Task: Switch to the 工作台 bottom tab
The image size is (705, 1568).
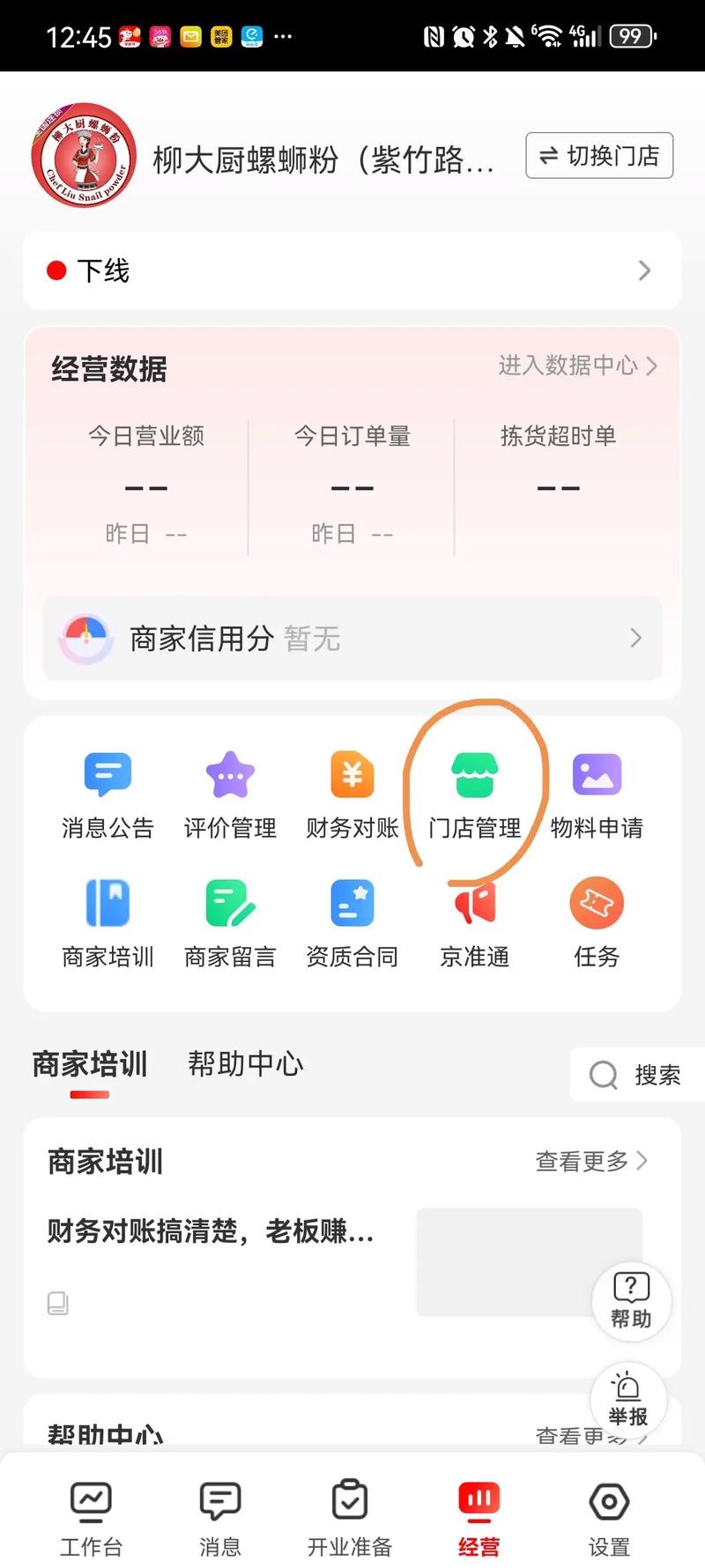Action: (x=91, y=1519)
